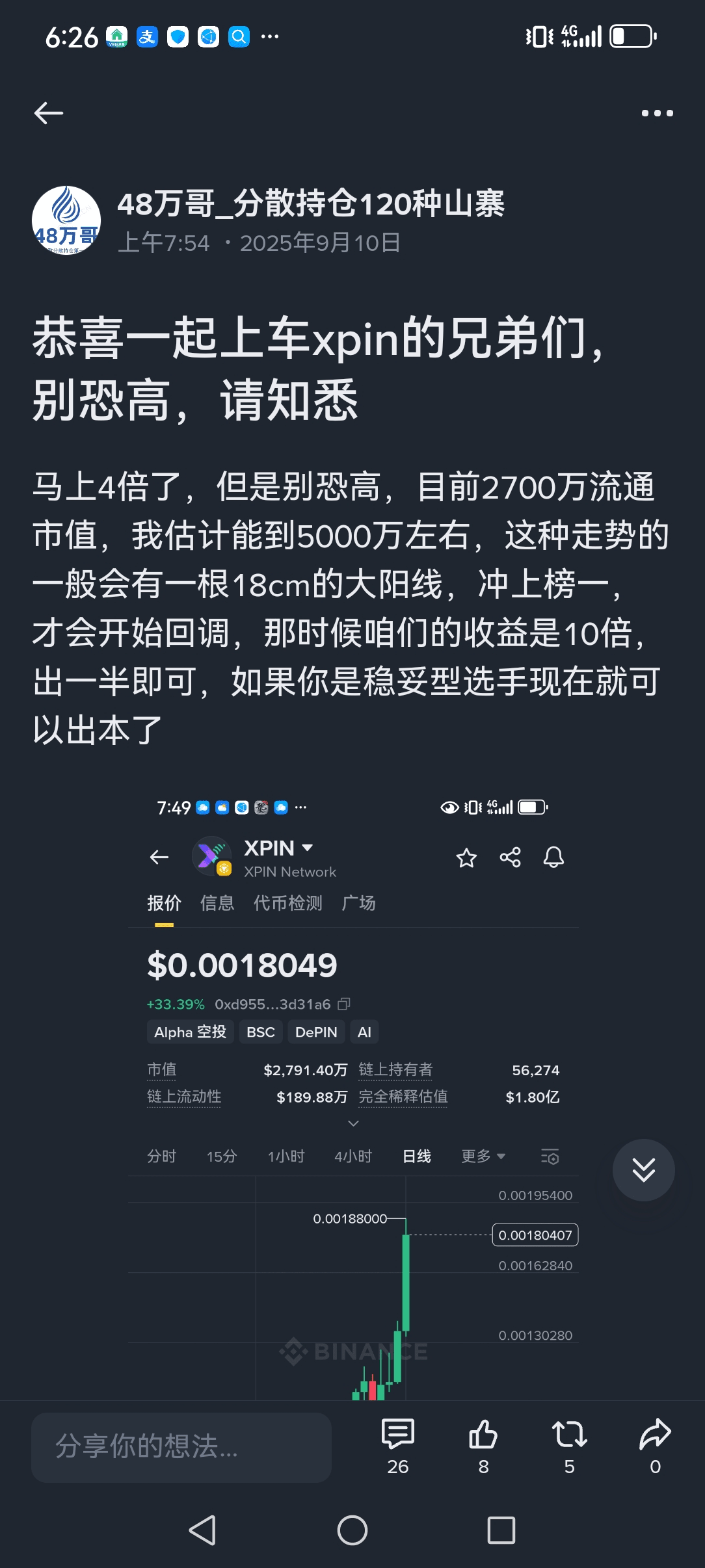705x1568 pixels.
Task: Tap the 分享你的想法 comment field
Action: (181, 1446)
